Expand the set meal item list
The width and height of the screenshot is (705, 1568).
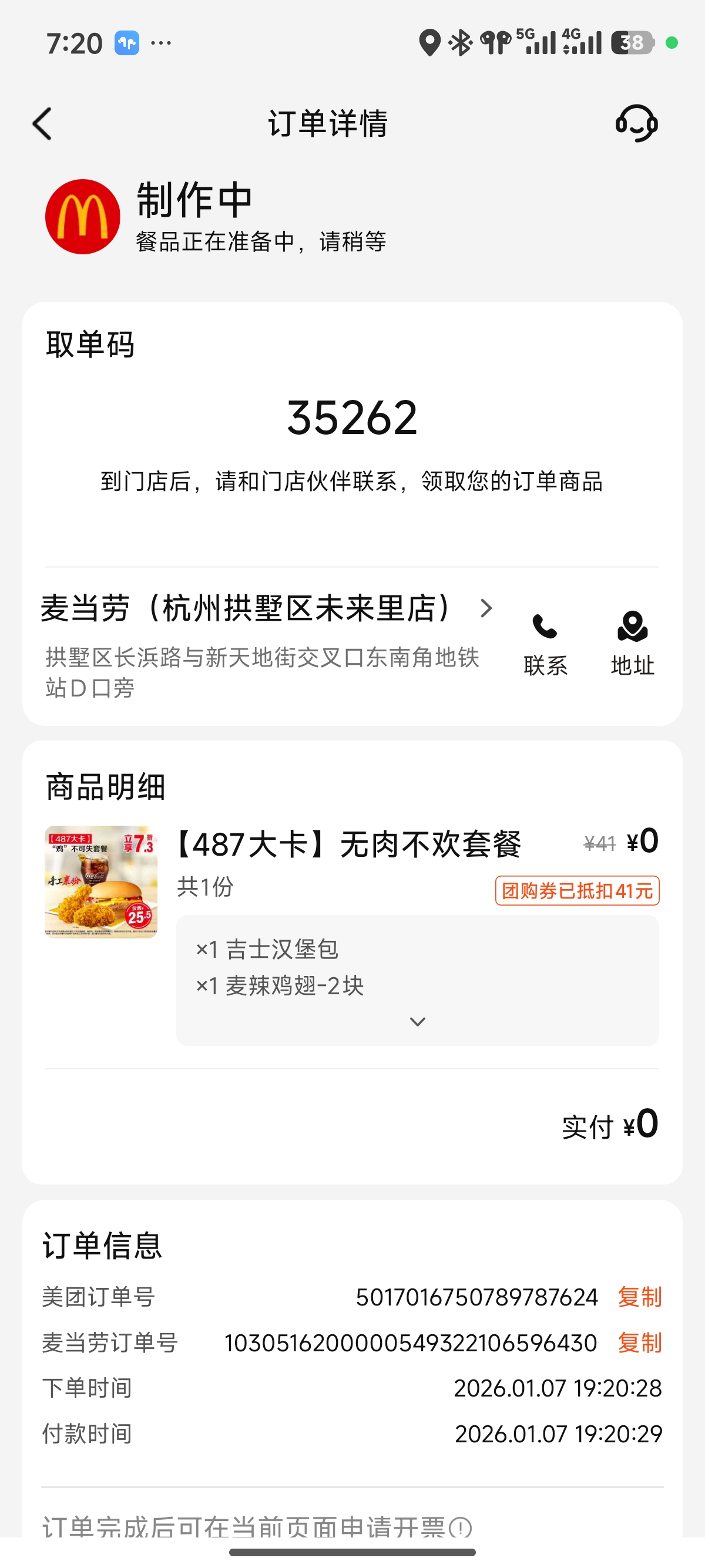coord(418,1021)
